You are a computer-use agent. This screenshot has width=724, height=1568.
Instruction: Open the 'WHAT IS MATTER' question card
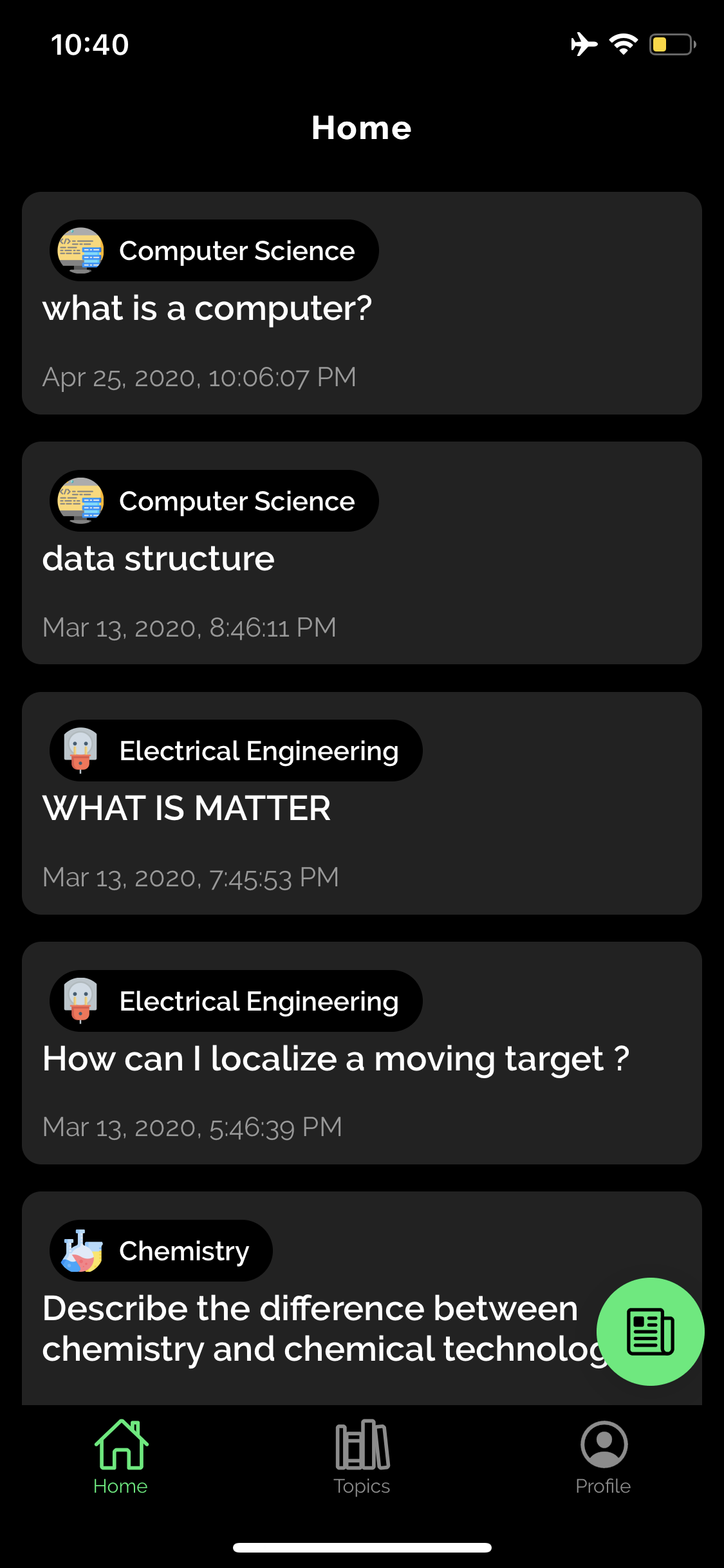click(x=362, y=803)
